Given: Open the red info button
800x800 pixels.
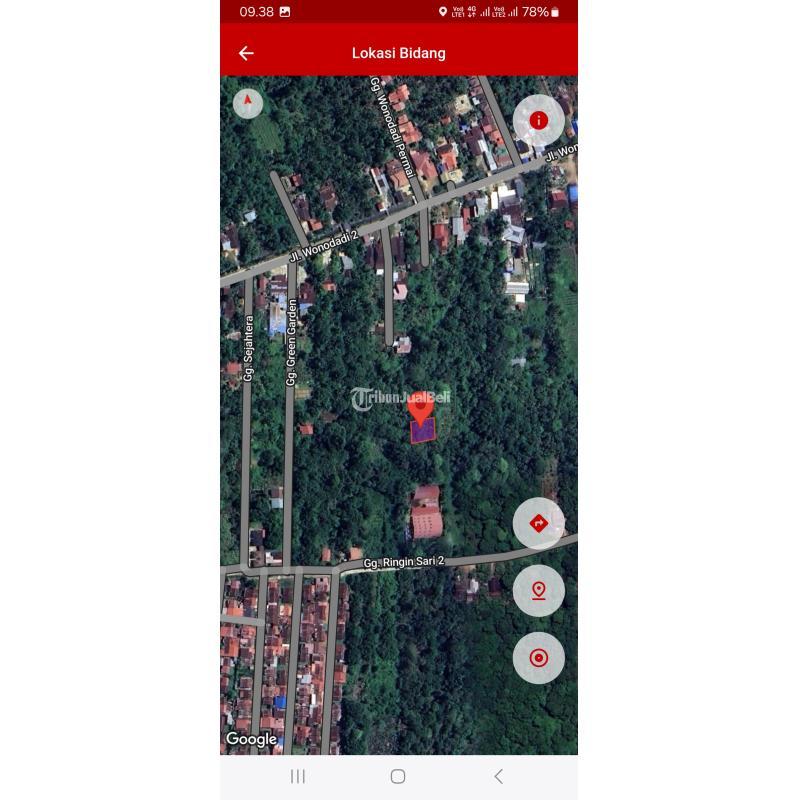Looking at the screenshot, I should (539, 121).
